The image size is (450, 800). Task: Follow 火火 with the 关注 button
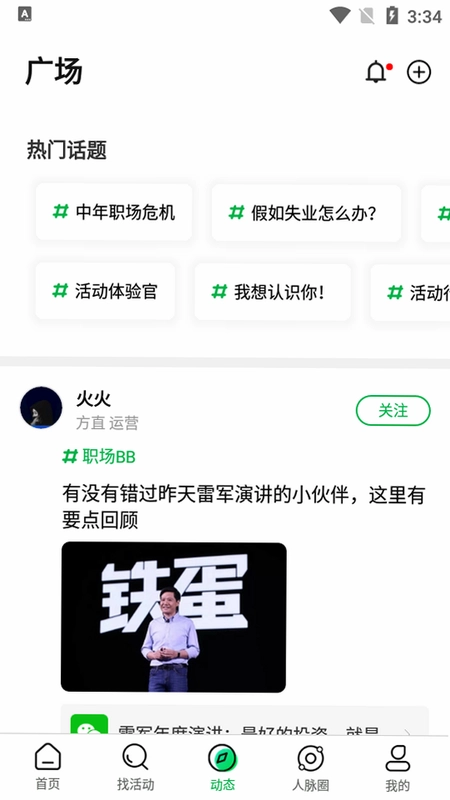tap(393, 410)
